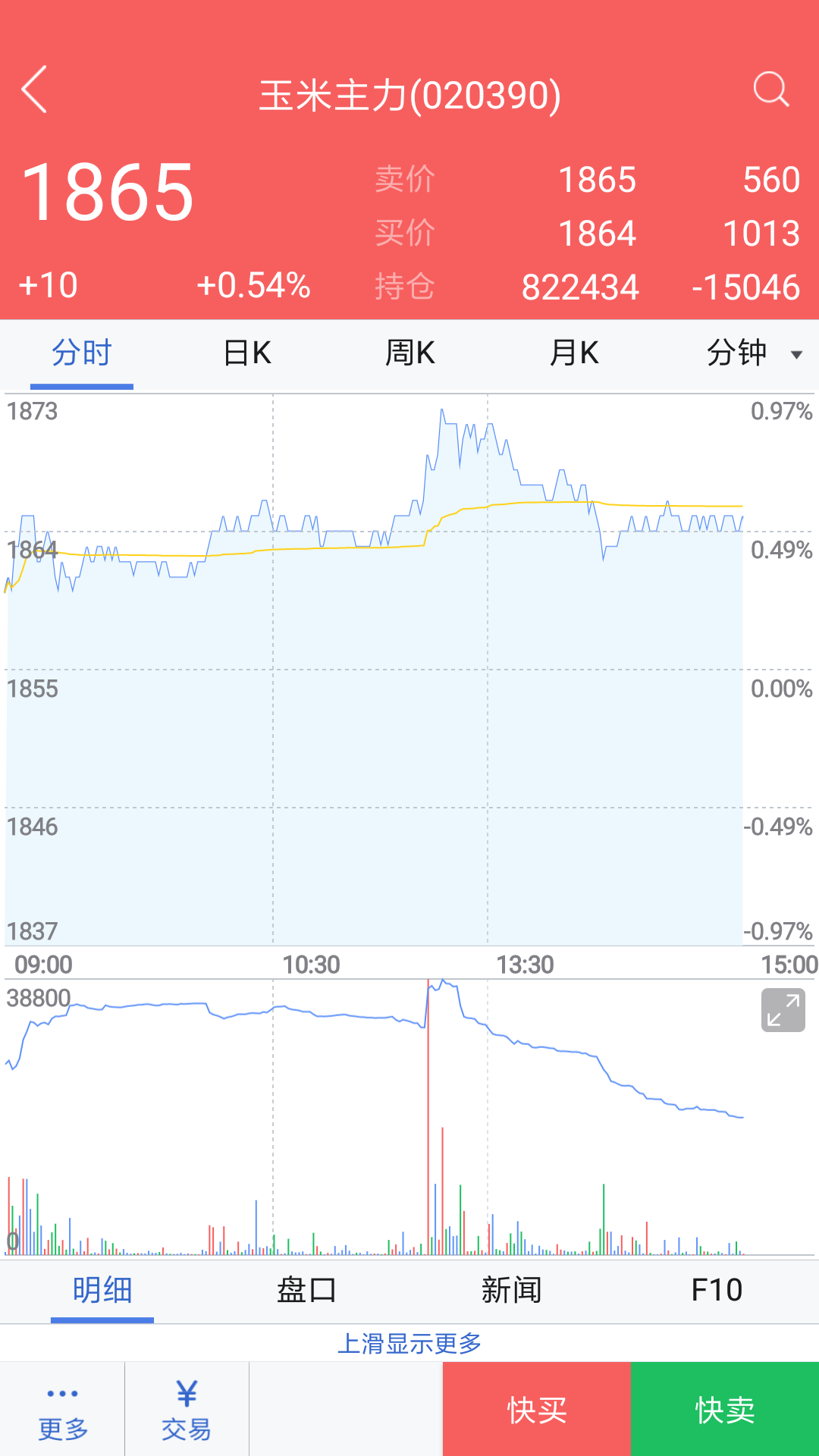
Task: Show the 月K chart tab
Action: point(574,353)
